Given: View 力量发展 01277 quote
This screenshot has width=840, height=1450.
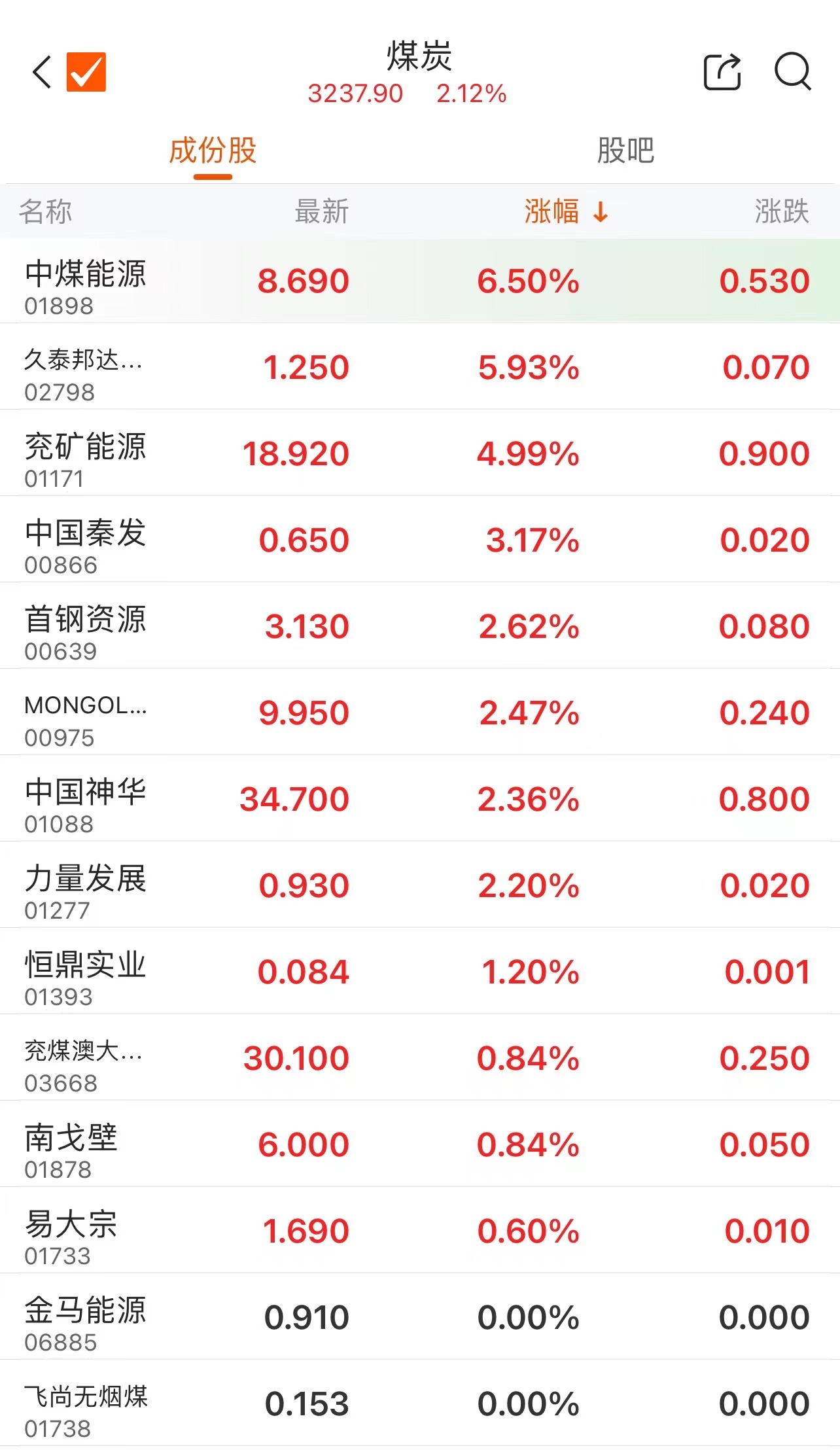Looking at the screenshot, I should tap(420, 885).
